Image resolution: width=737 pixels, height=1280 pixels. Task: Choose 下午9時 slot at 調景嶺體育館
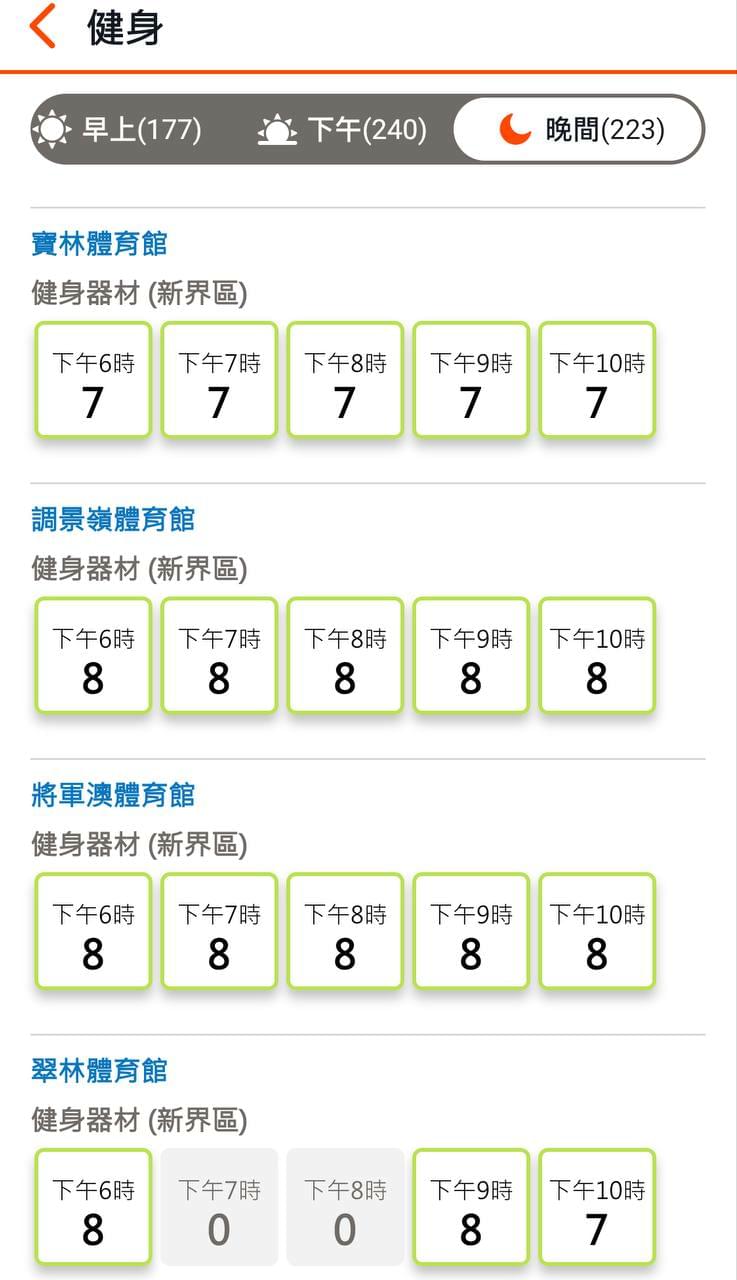point(471,655)
